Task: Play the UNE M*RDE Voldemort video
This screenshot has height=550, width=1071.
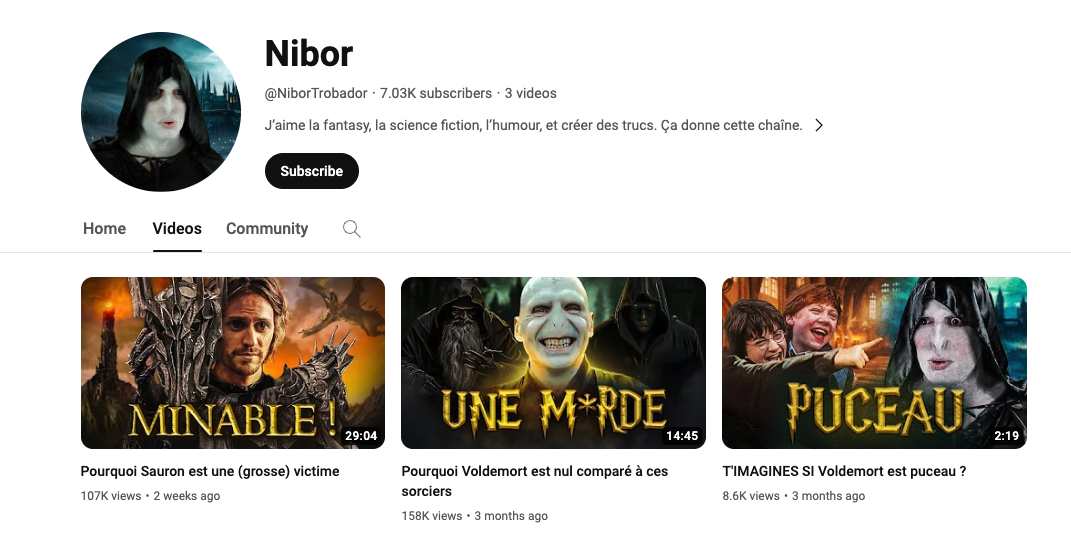Action: pos(553,362)
